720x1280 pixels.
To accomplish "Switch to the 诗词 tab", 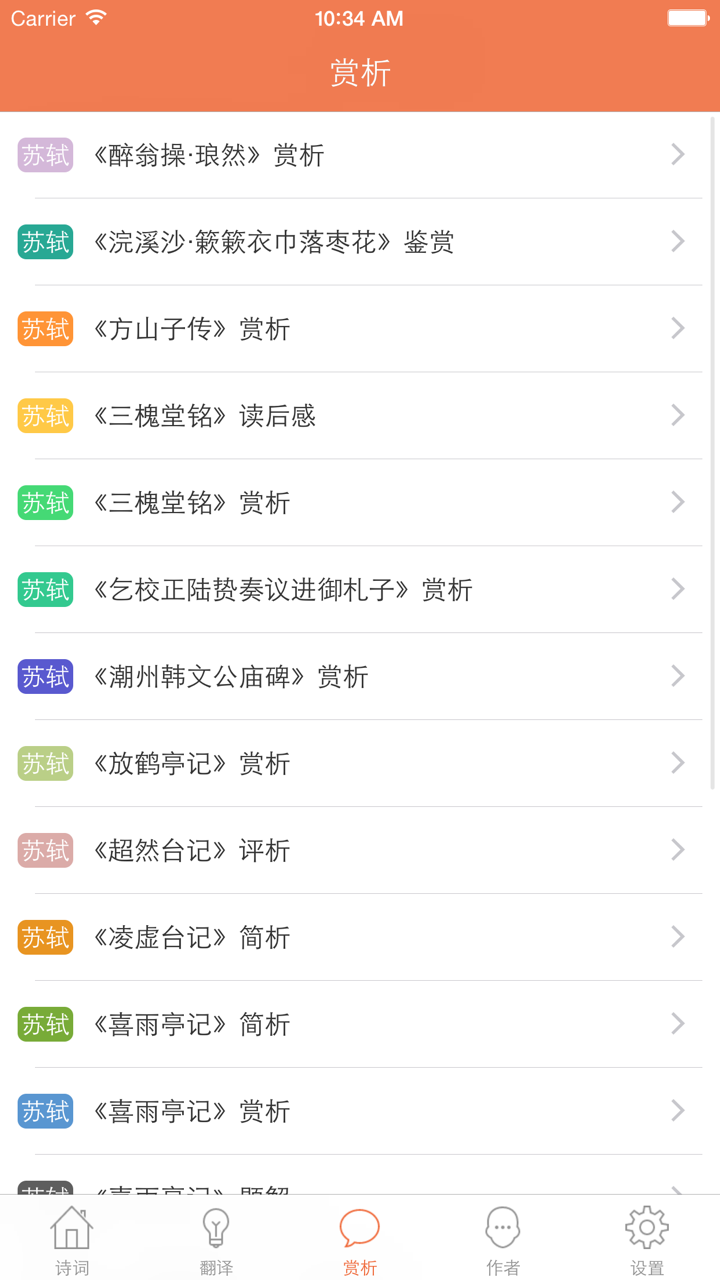I will (71, 1240).
